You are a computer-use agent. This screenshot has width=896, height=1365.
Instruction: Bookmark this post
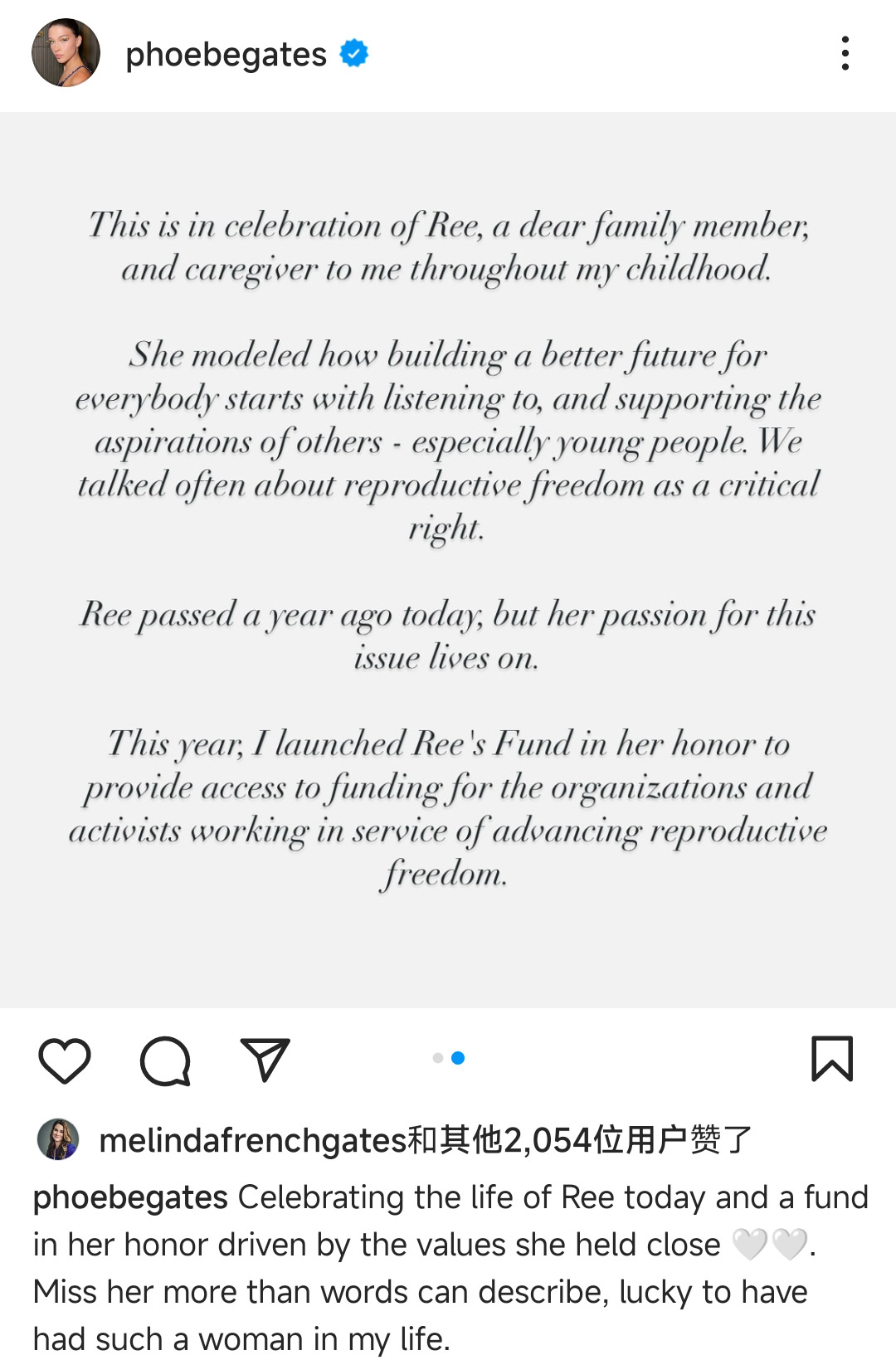[831, 1059]
